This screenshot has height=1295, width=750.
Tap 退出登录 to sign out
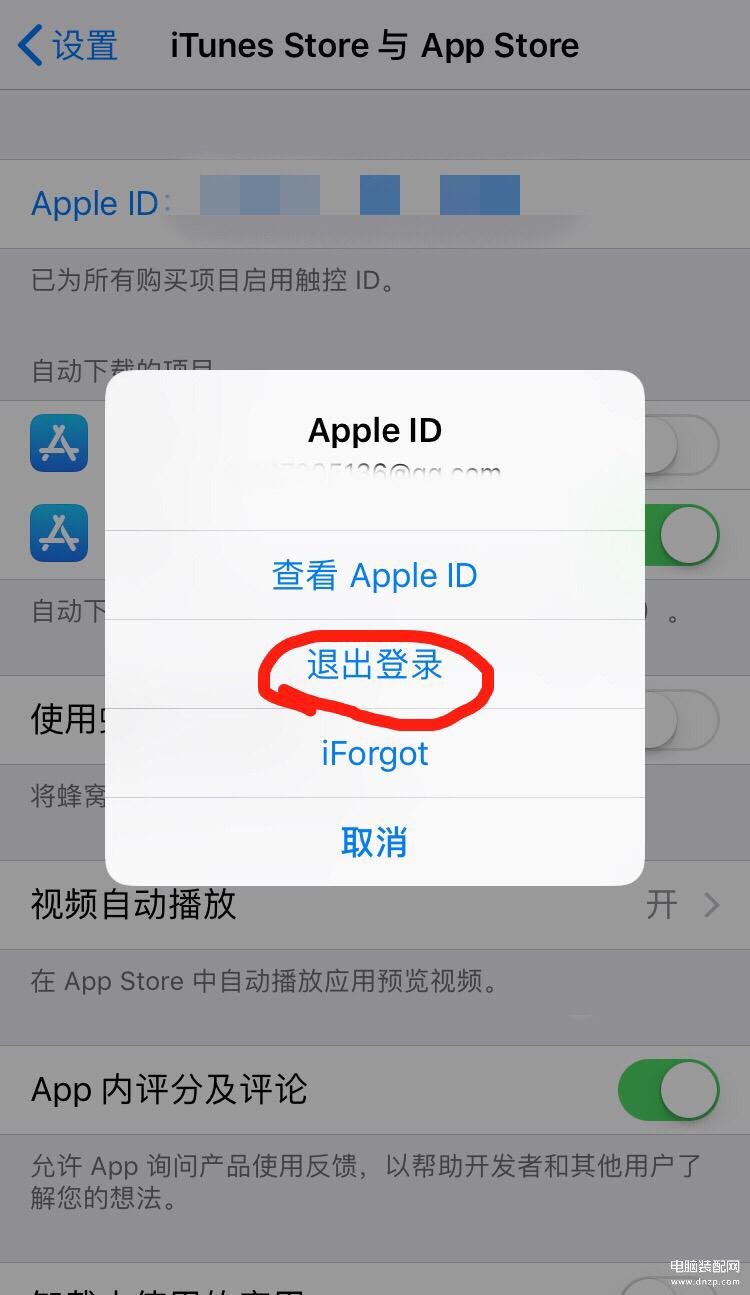[x=375, y=665]
